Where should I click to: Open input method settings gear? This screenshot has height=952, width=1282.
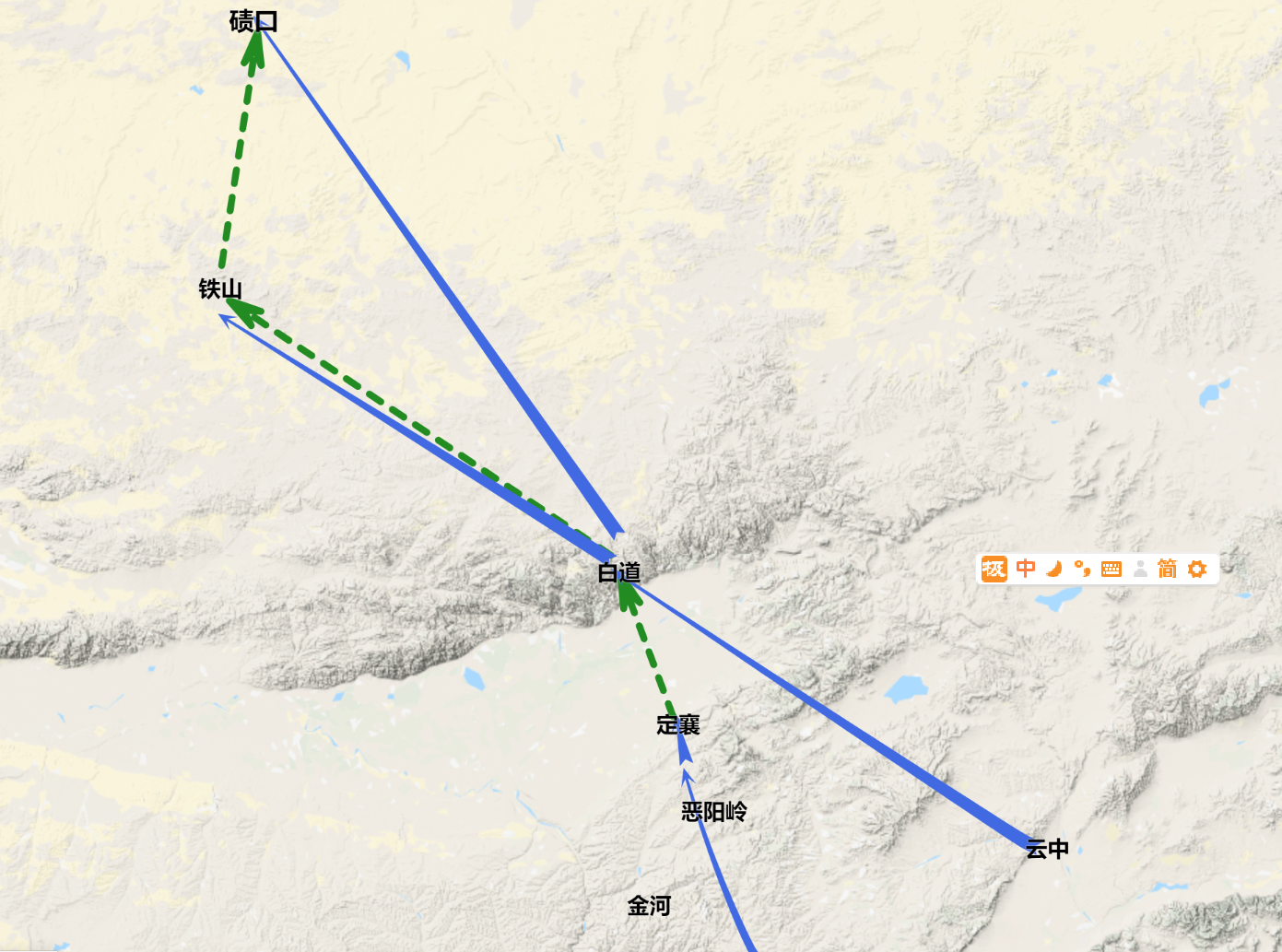click(x=1197, y=569)
